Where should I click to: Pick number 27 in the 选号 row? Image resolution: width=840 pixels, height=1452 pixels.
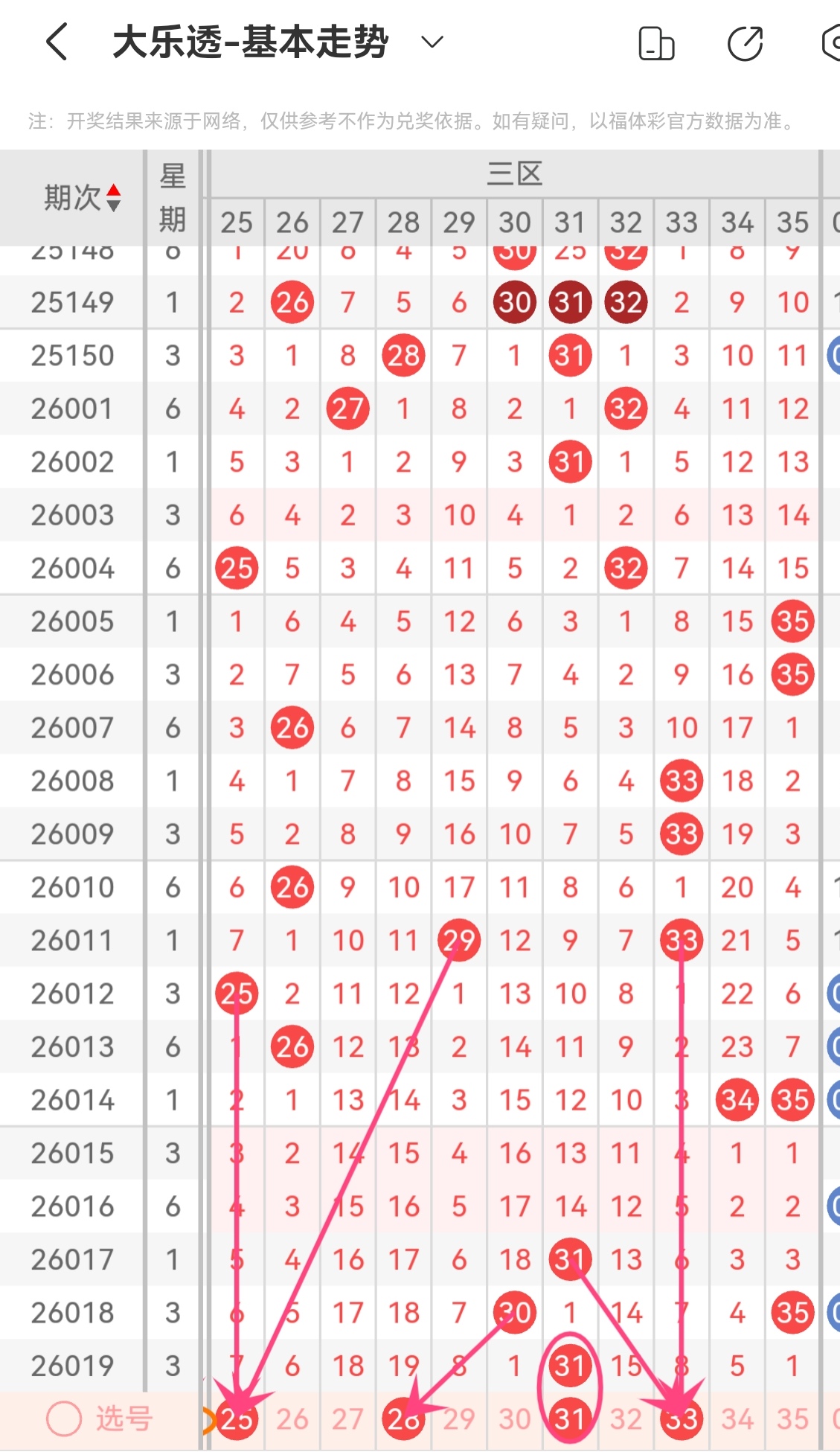click(347, 1419)
